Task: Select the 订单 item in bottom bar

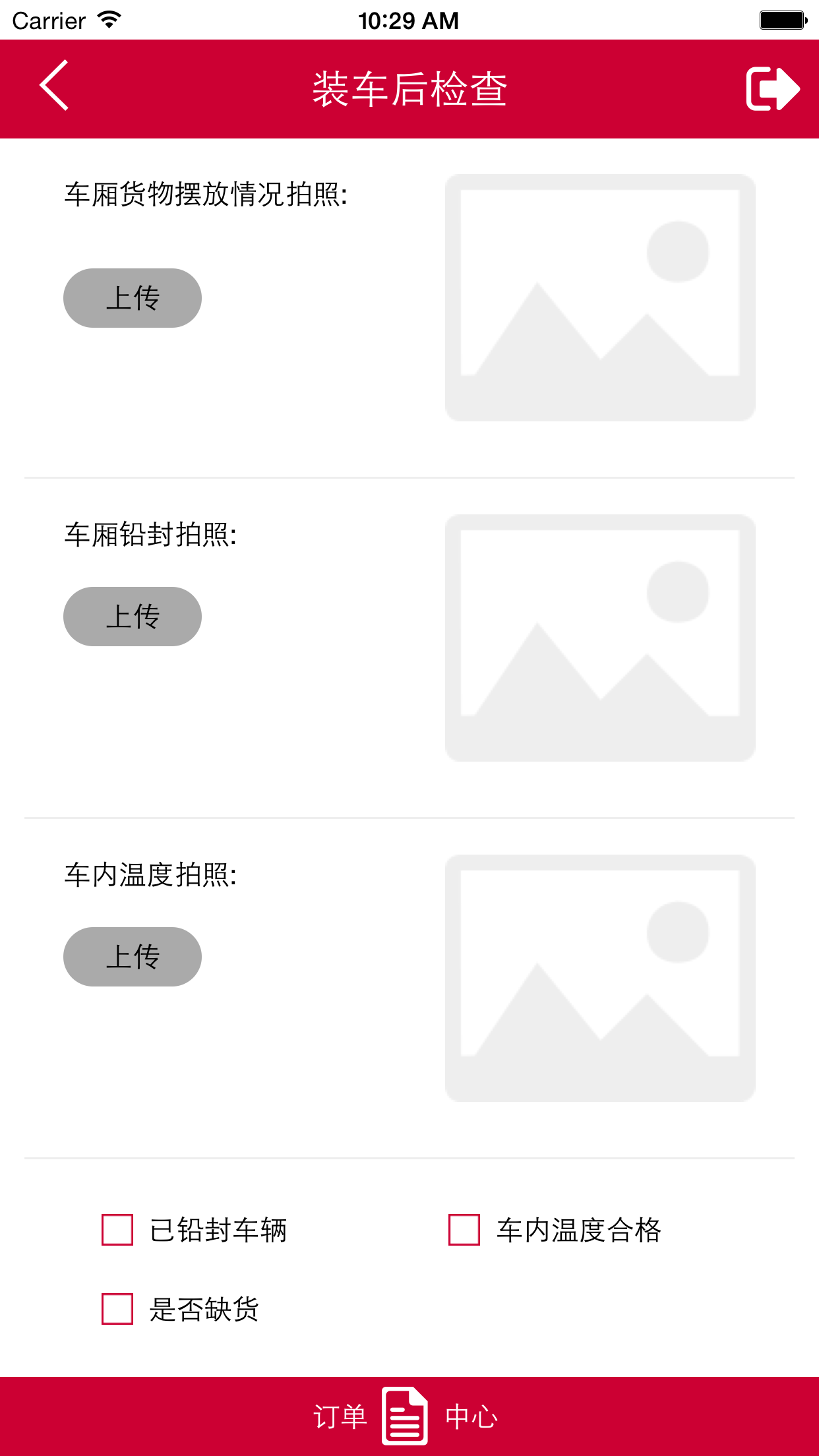Action: point(342,1415)
